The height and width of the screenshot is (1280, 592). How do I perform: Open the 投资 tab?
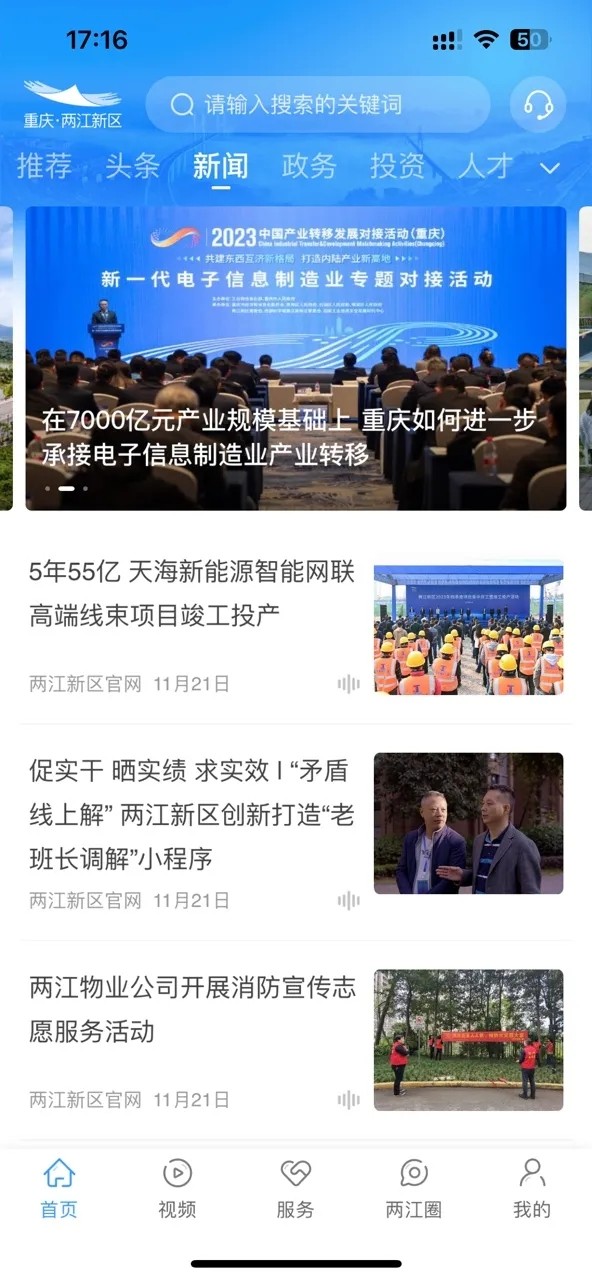[397, 166]
